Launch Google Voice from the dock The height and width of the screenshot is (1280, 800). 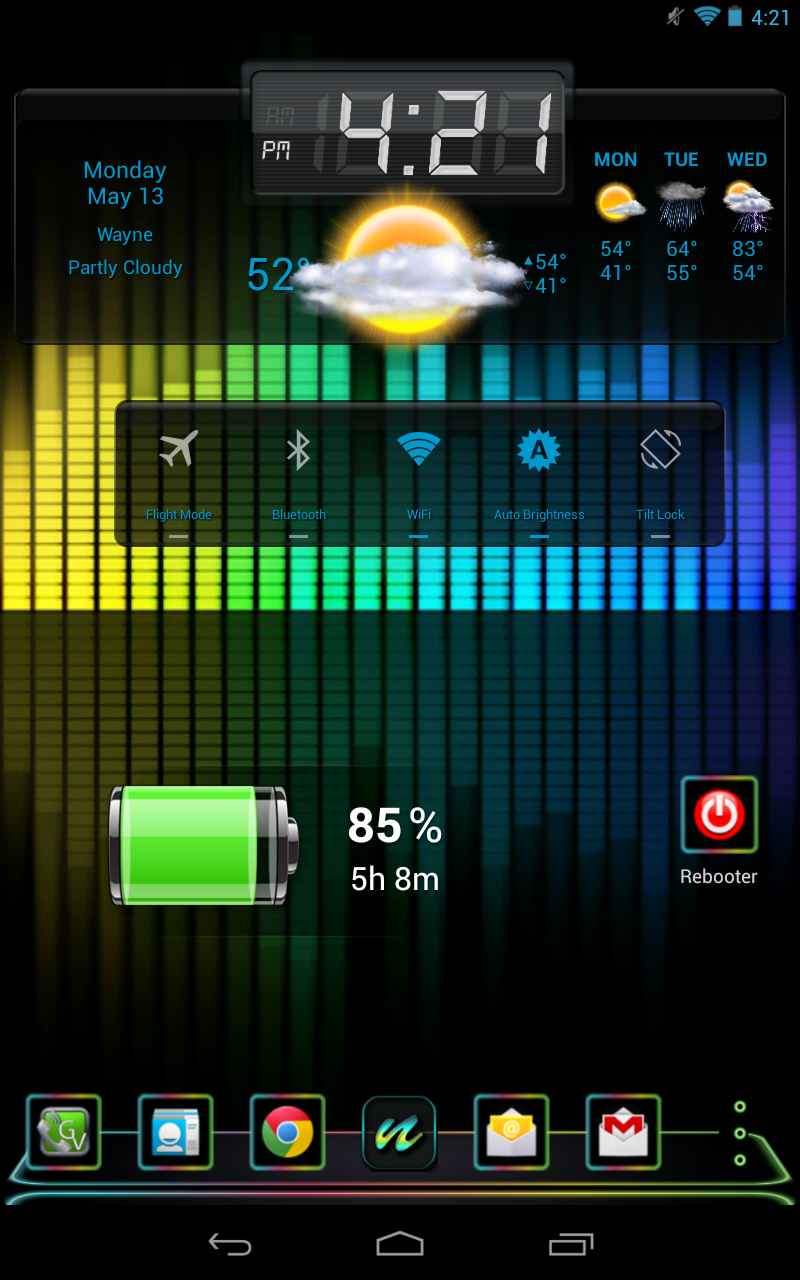point(63,1132)
